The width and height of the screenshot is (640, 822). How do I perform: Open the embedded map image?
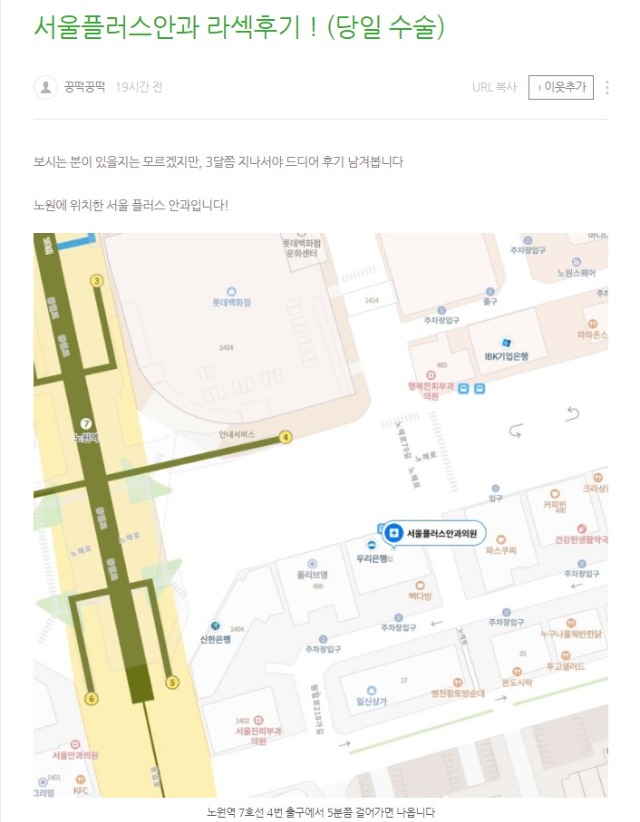point(320,515)
